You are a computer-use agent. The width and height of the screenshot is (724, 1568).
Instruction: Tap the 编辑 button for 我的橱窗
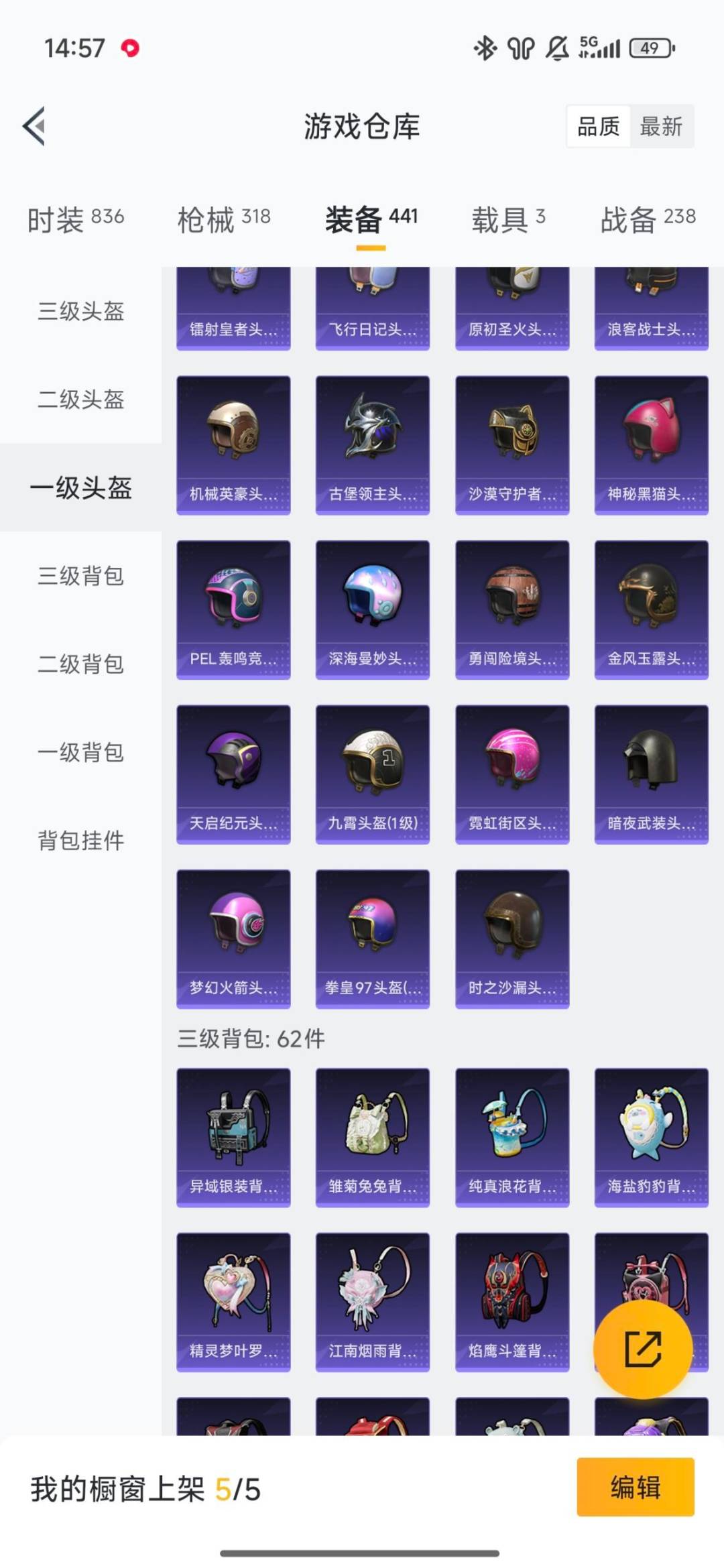[x=635, y=1487]
